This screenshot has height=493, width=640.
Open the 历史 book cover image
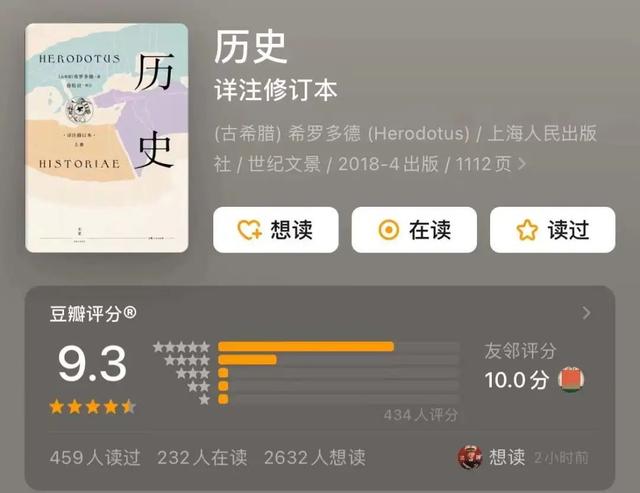pos(107,138)
